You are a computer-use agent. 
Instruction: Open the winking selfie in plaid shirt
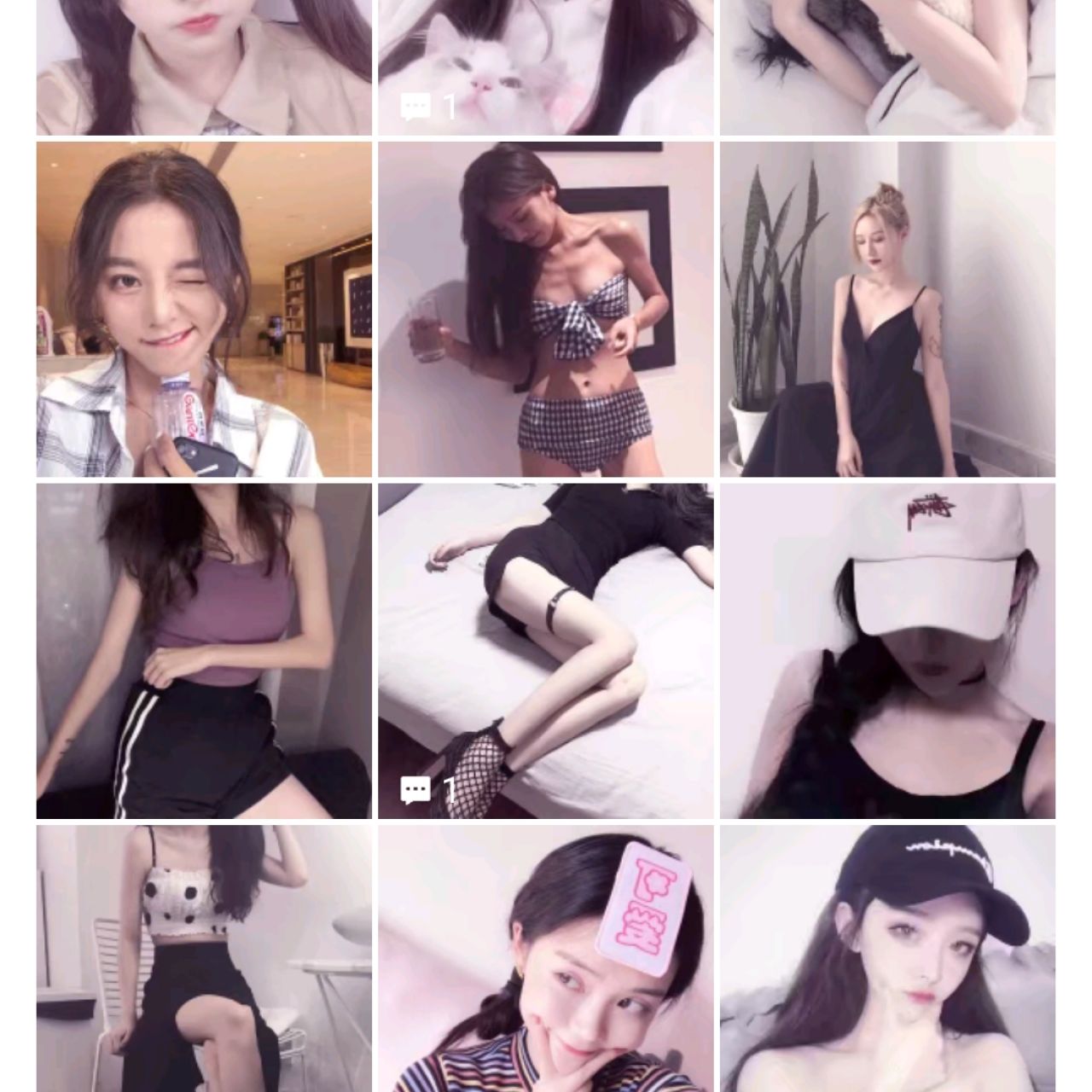pyautogui.click(x=204, y=309)
